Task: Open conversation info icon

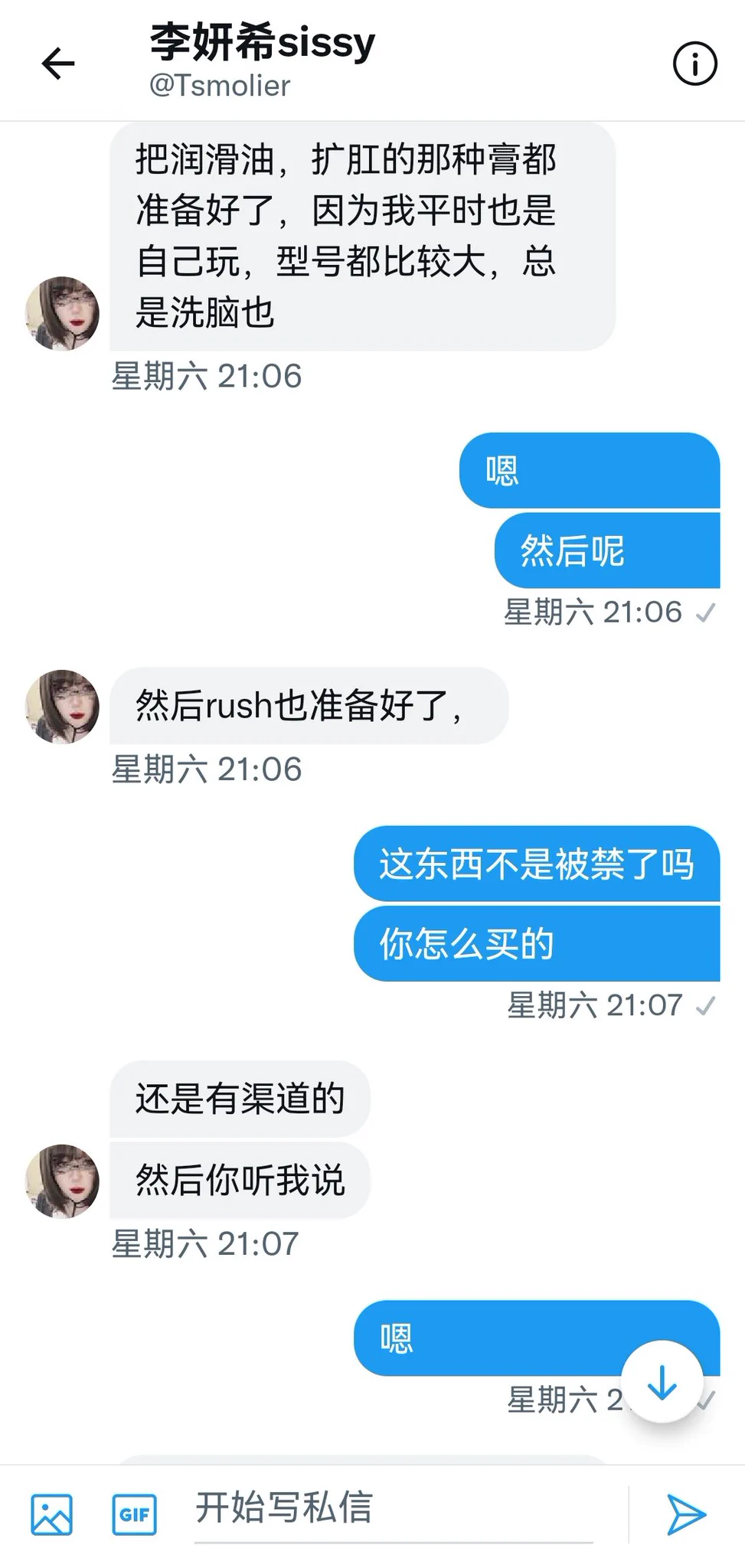Action: 694,64
